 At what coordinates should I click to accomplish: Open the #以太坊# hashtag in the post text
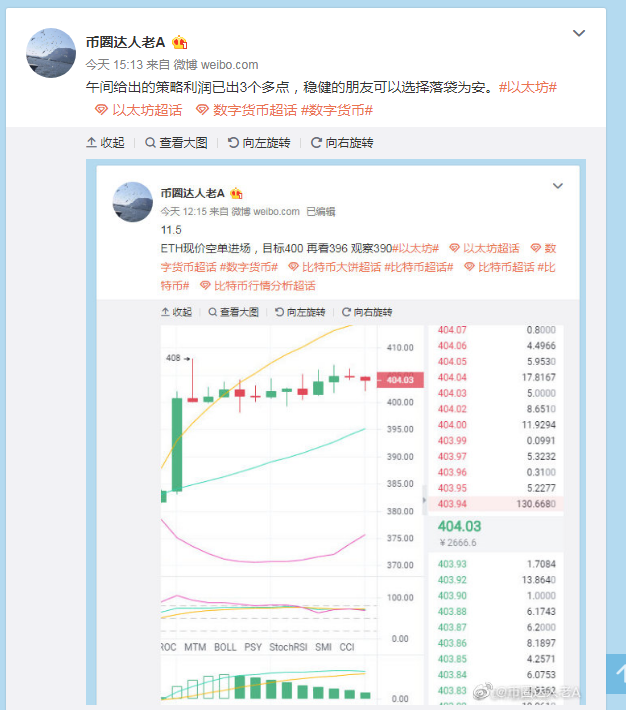pyautogui.click(x=527, y=88)
